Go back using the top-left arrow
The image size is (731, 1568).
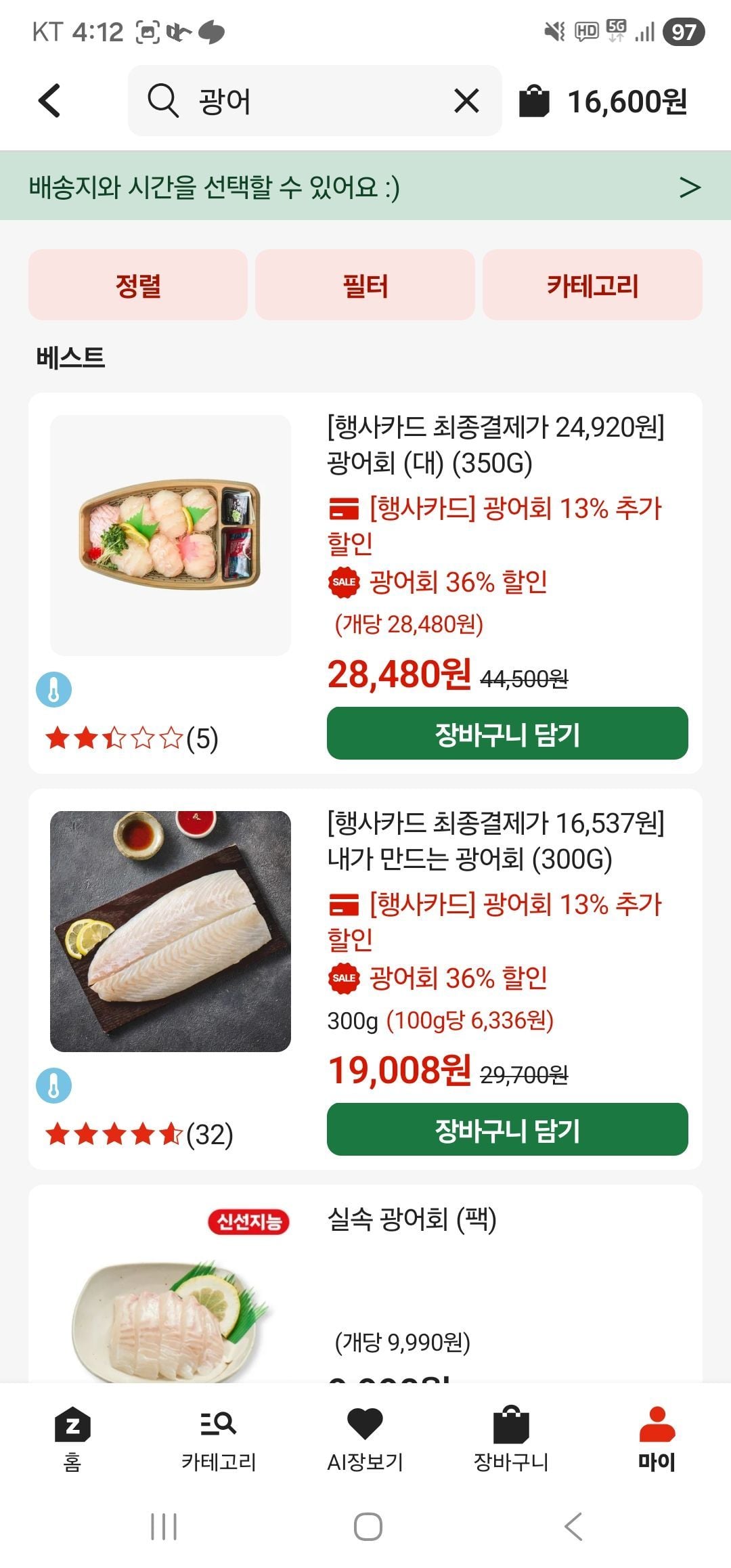pos(49,101)
